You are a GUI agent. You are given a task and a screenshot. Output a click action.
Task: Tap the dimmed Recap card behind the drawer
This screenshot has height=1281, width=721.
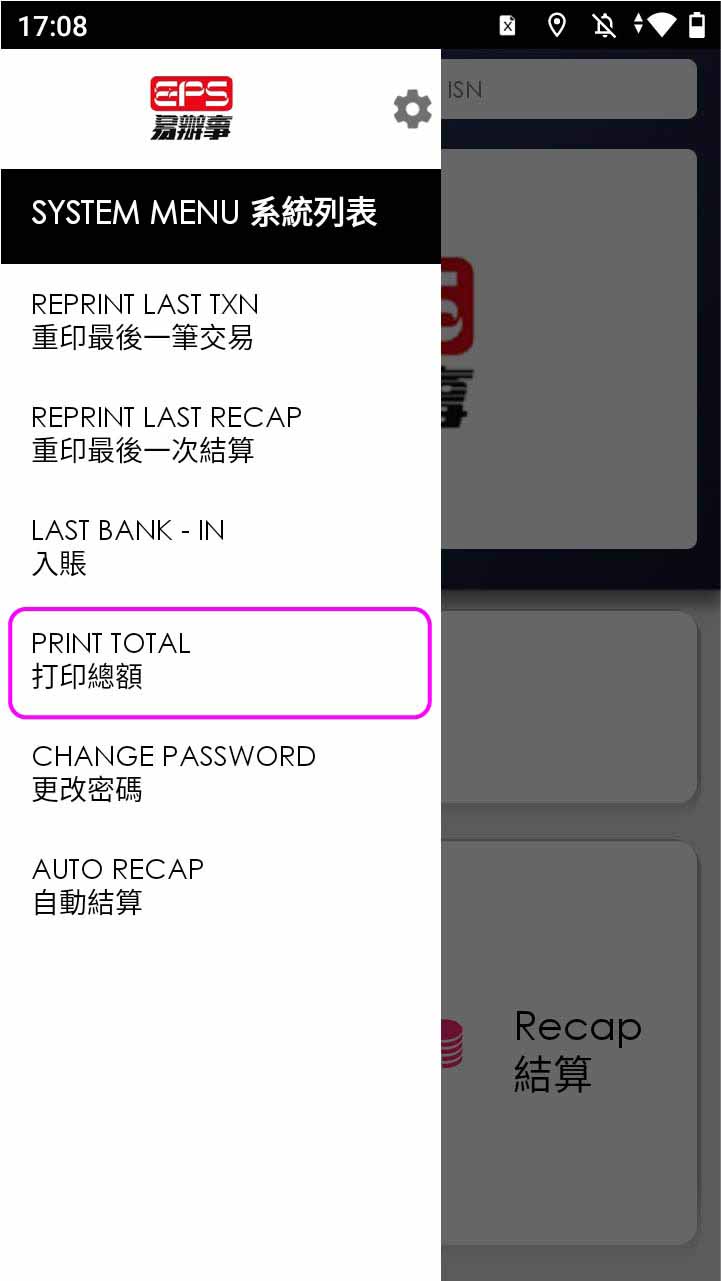575,1050
